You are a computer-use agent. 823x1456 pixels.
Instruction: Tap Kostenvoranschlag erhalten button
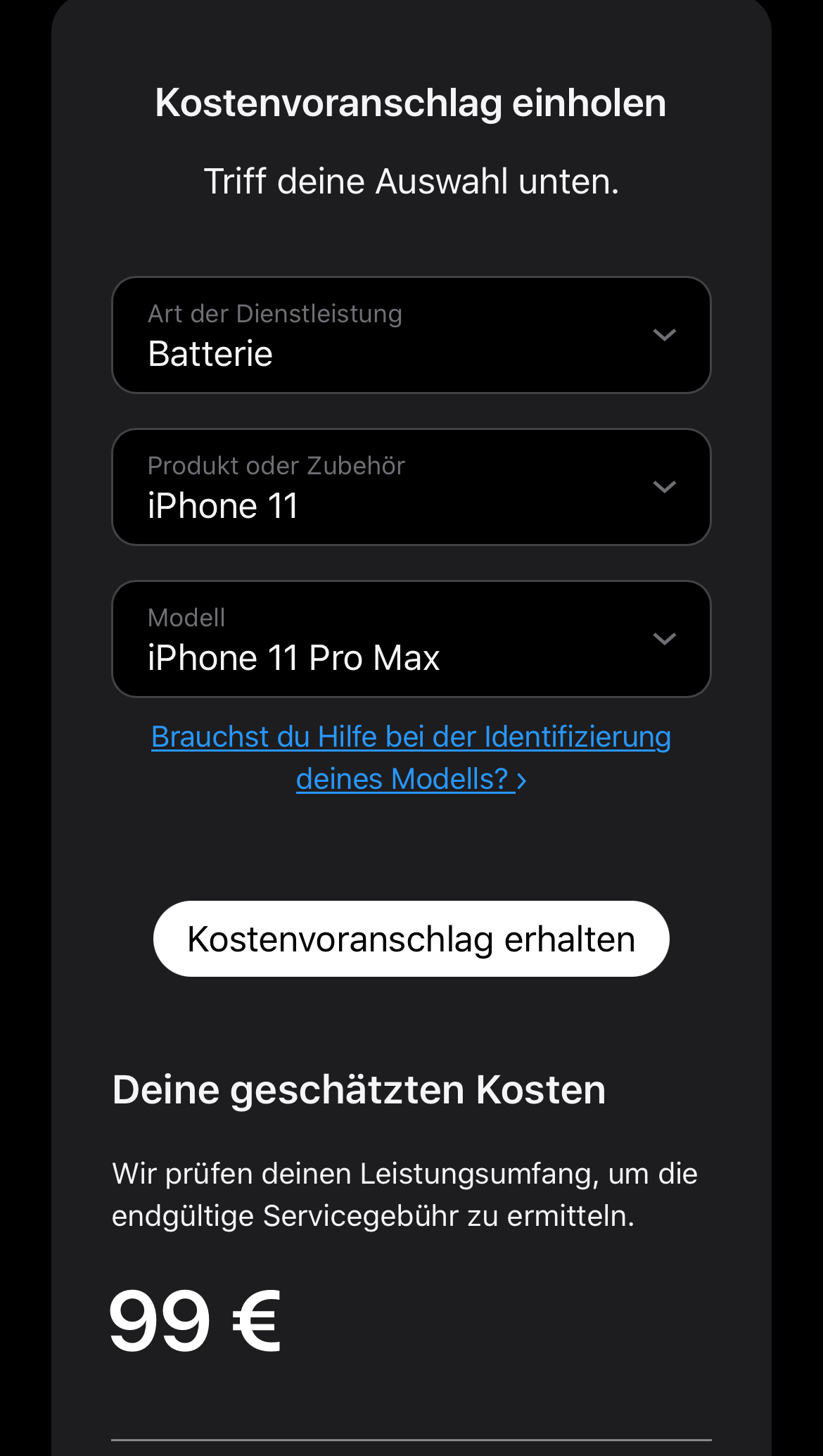click(x=411, y=939)
